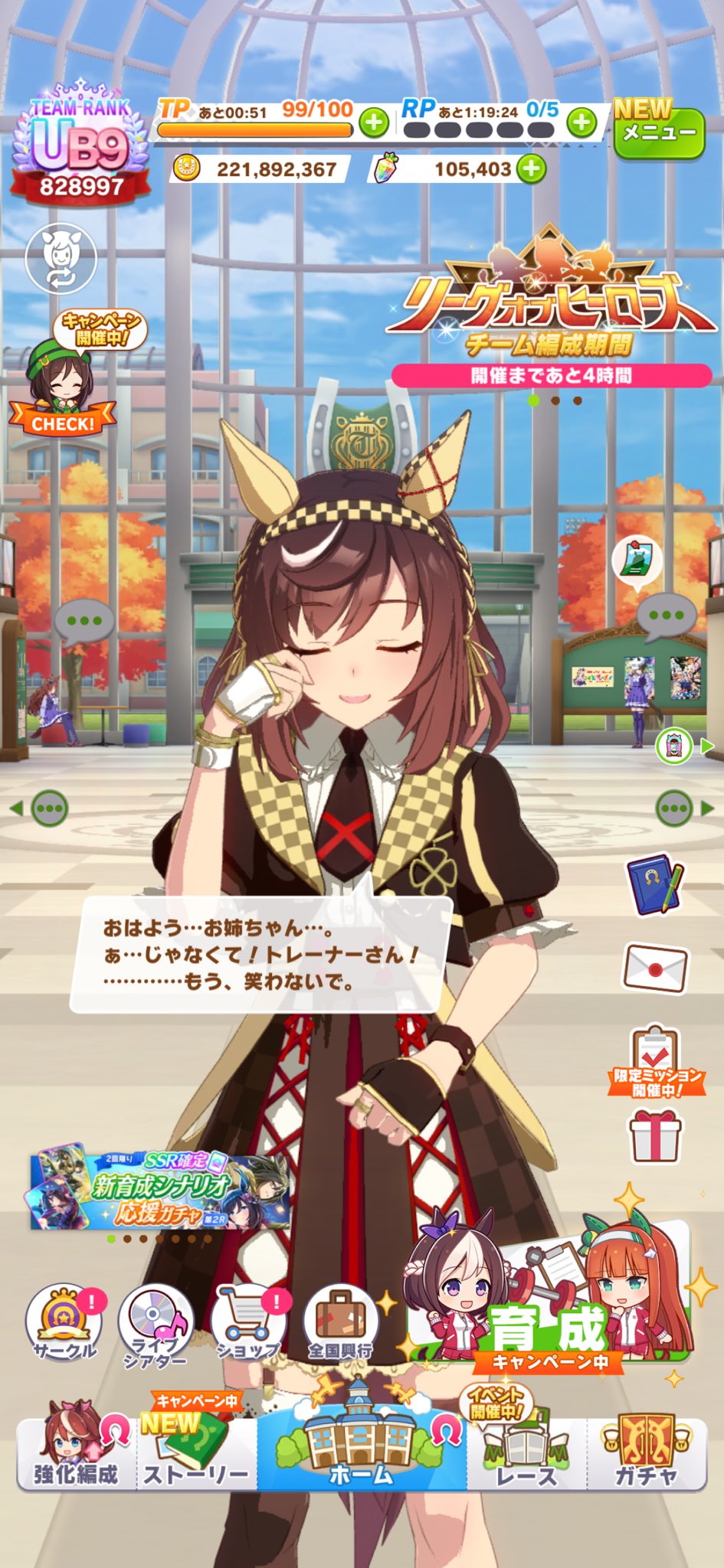Open the mailbox envelope
The width and height of the screenshot is (724, 1568).
[655, 967]
